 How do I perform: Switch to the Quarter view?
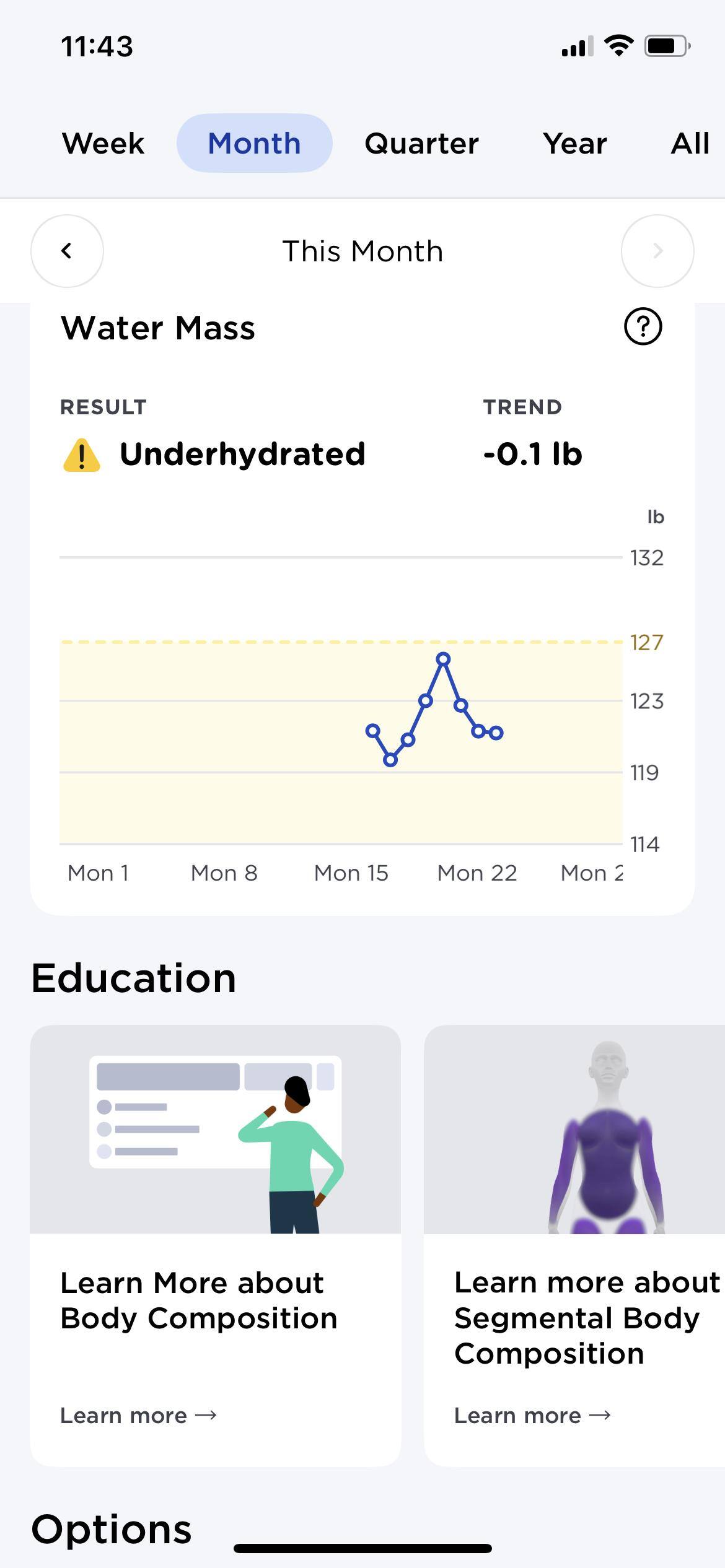[421, 143]
